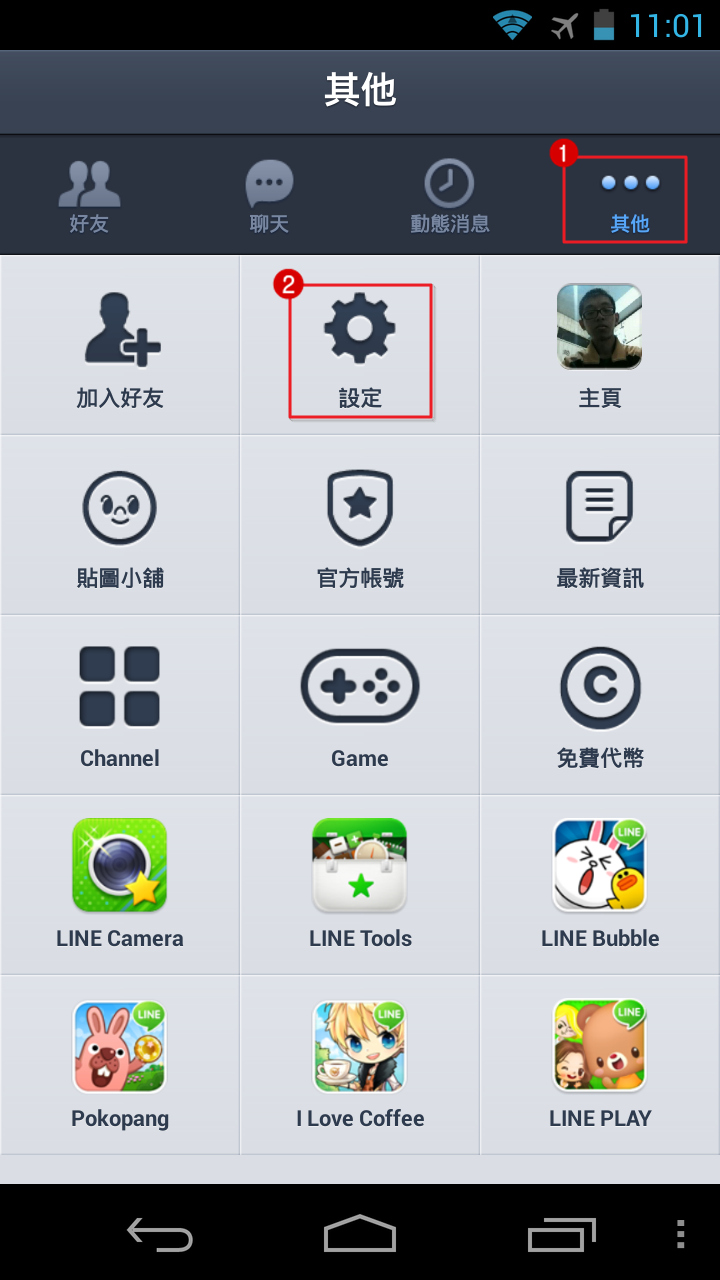Image resolution: width=720 pixels, height=1280 pixels.
Task: Open 免費代幣 free coins
Action: pyautogui.click(x=600, y=706)
